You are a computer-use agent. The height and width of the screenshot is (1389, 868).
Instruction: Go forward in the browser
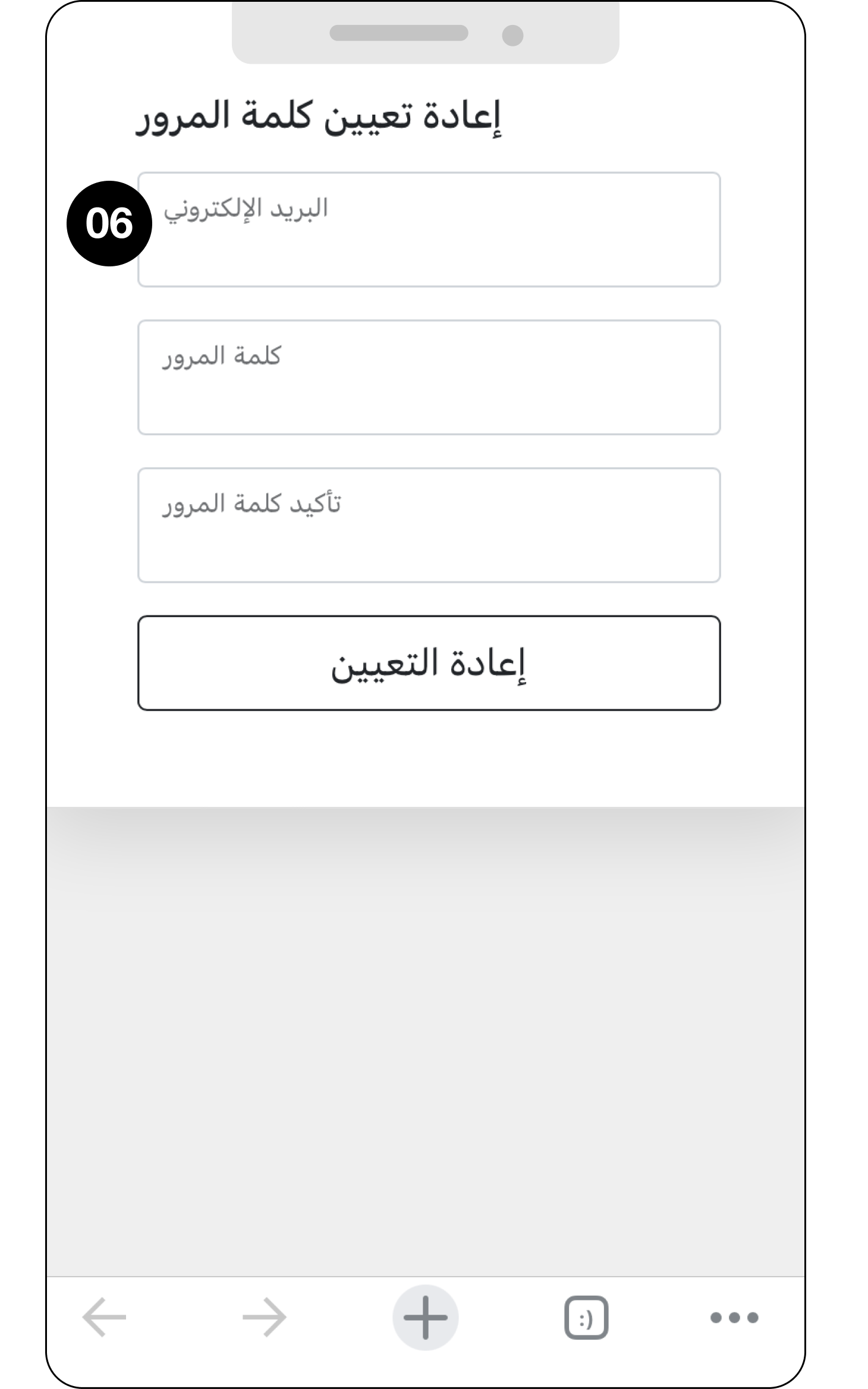[x=265, y=1318]
